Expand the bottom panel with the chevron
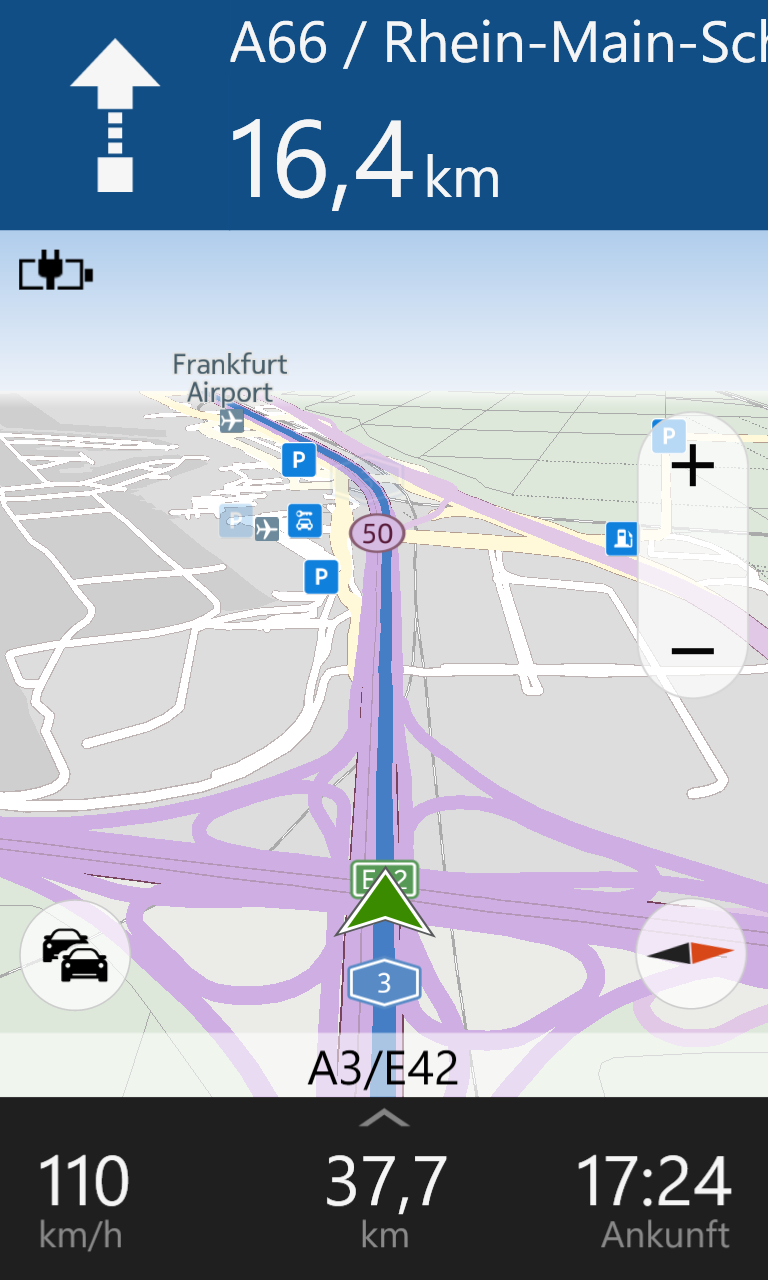 point(384,1118)
